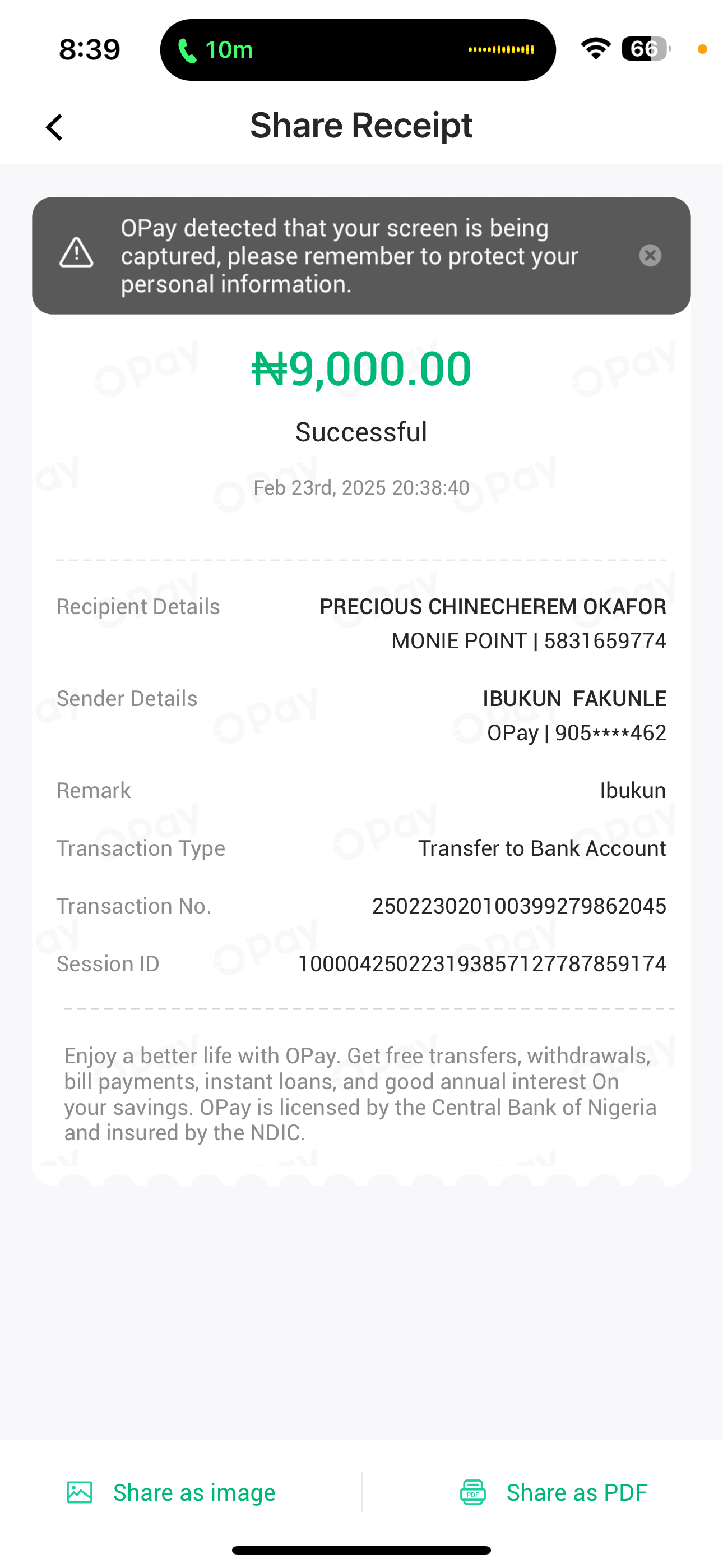Viewport: 723px width, 1568px height.
Task: Share receipt as image
Action: click(x=171, y=1492)
